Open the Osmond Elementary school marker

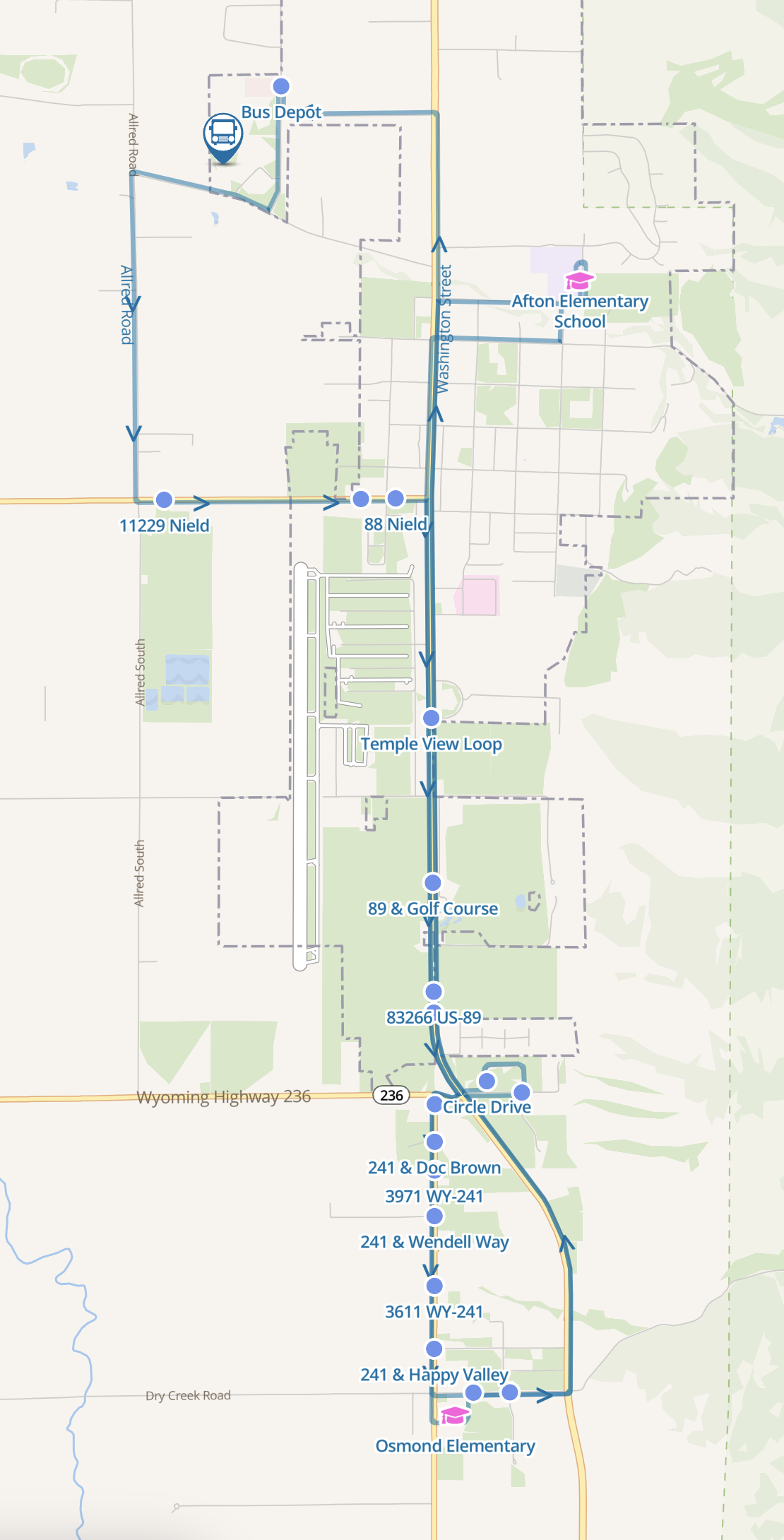coord(454,1416)
